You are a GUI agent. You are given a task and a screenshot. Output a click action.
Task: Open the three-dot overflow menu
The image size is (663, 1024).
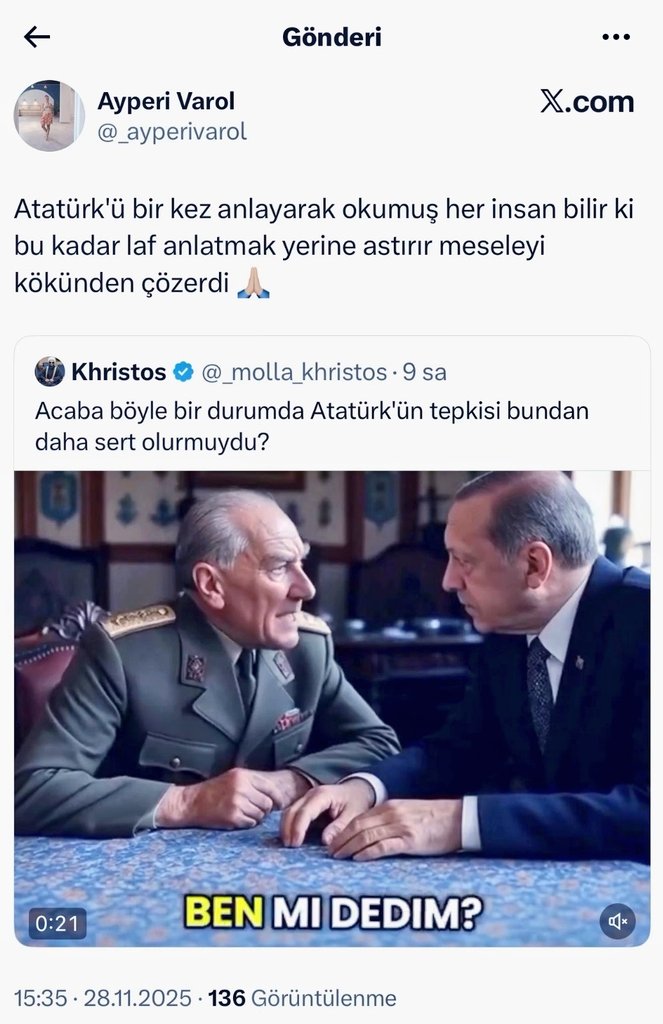(615, 38)
